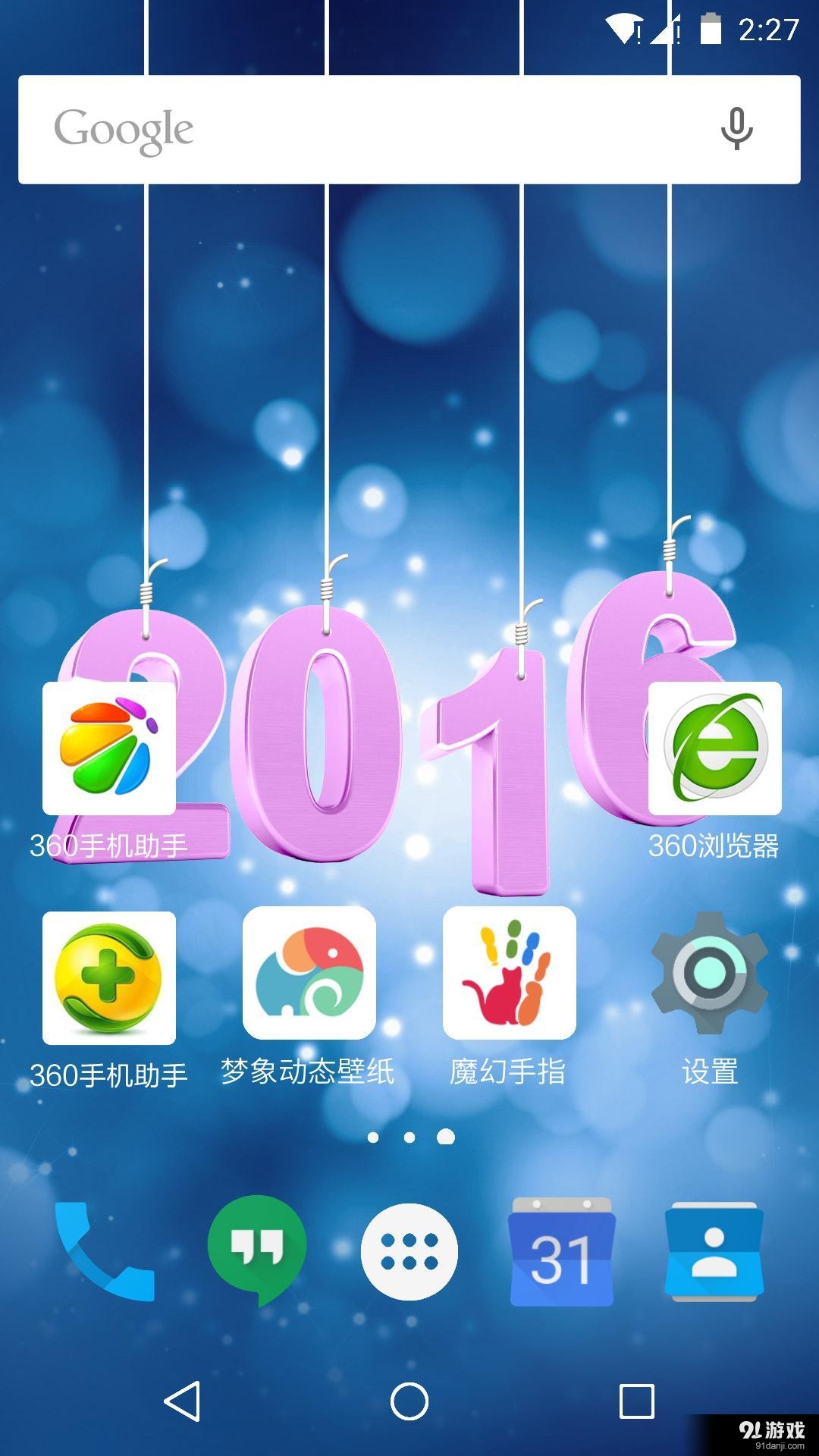Check the battery status indicator
The image size is (819, 1456).
click(711, 29)
